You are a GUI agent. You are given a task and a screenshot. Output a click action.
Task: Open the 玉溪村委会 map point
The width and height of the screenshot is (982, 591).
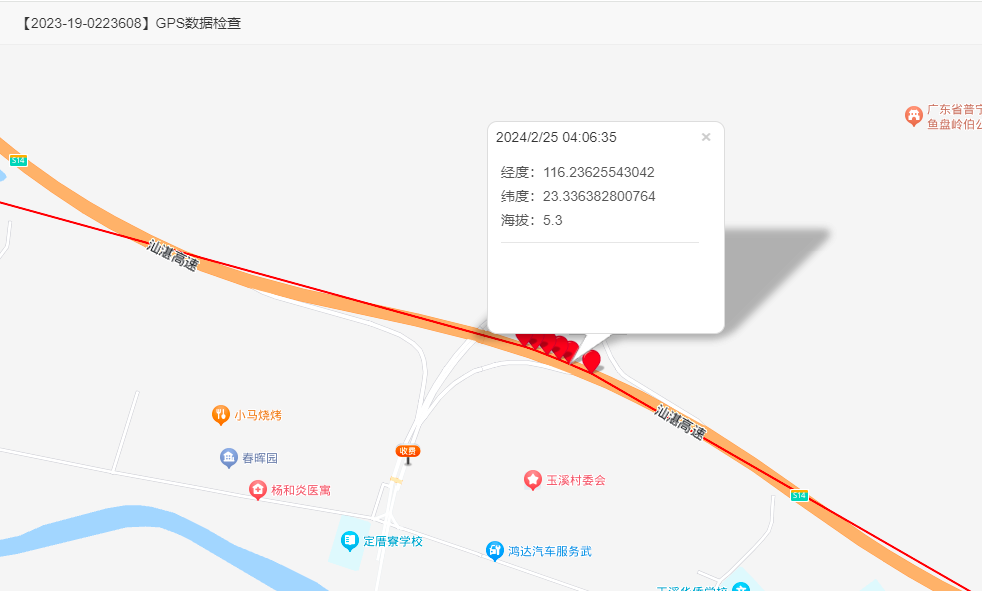click(x=533, y=481)
